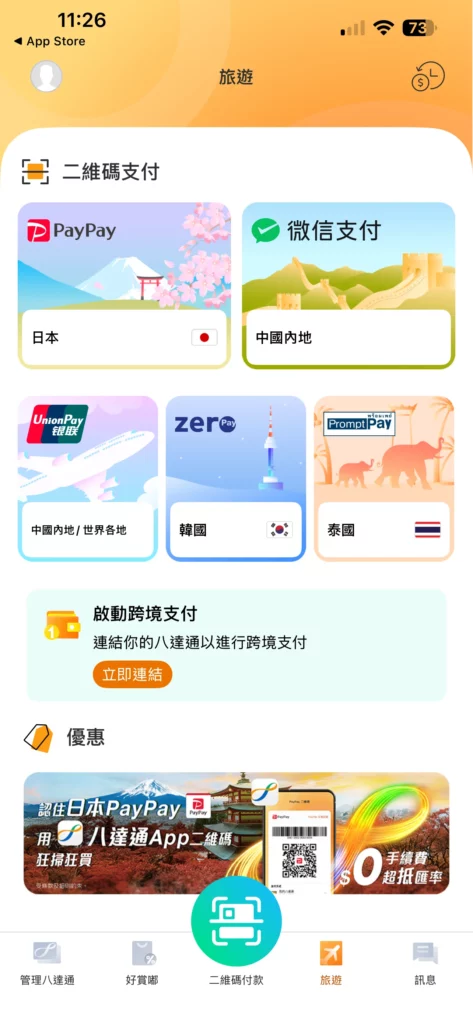Open the profile avatar

[x=46, y=77]
